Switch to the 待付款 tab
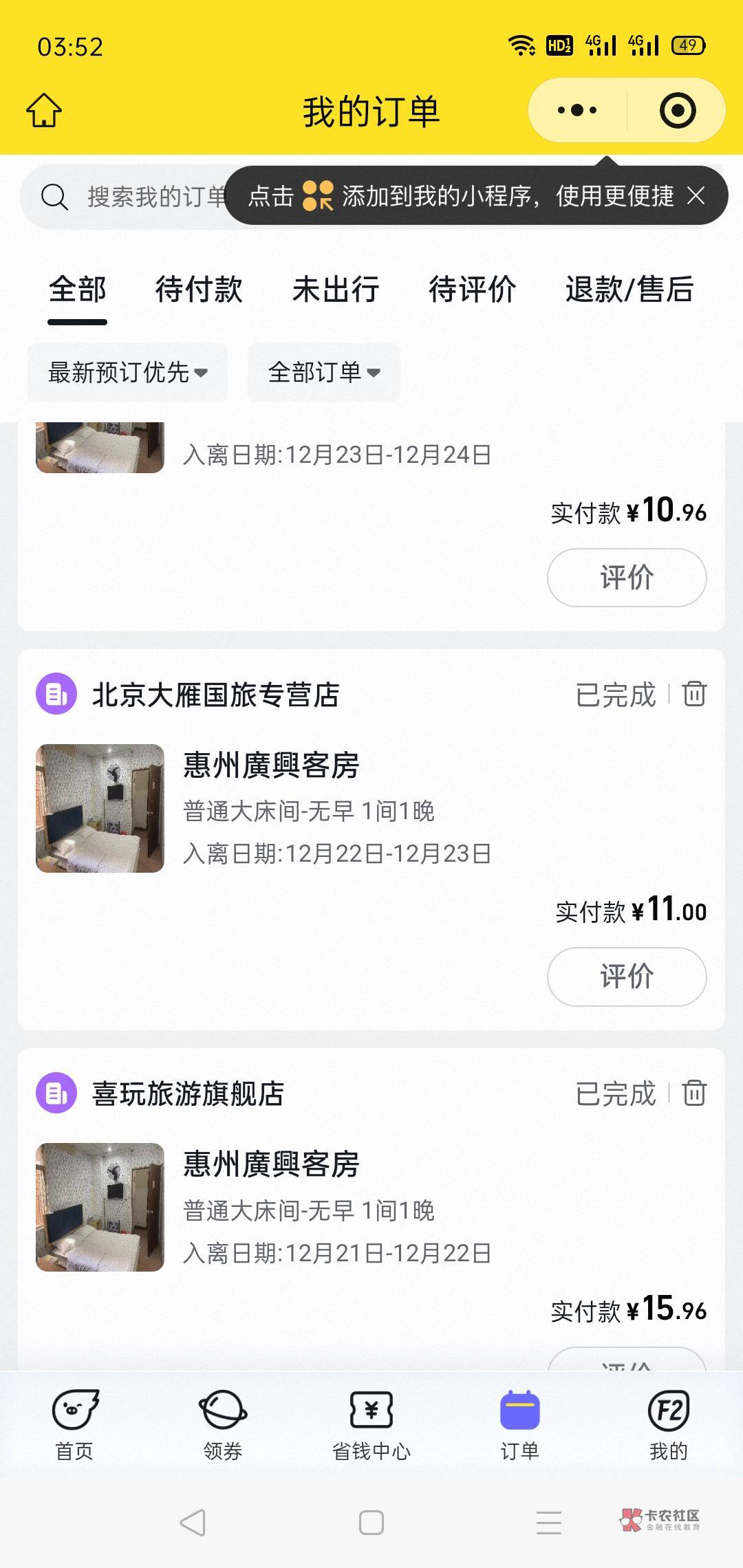 click(x=199, y=289)
